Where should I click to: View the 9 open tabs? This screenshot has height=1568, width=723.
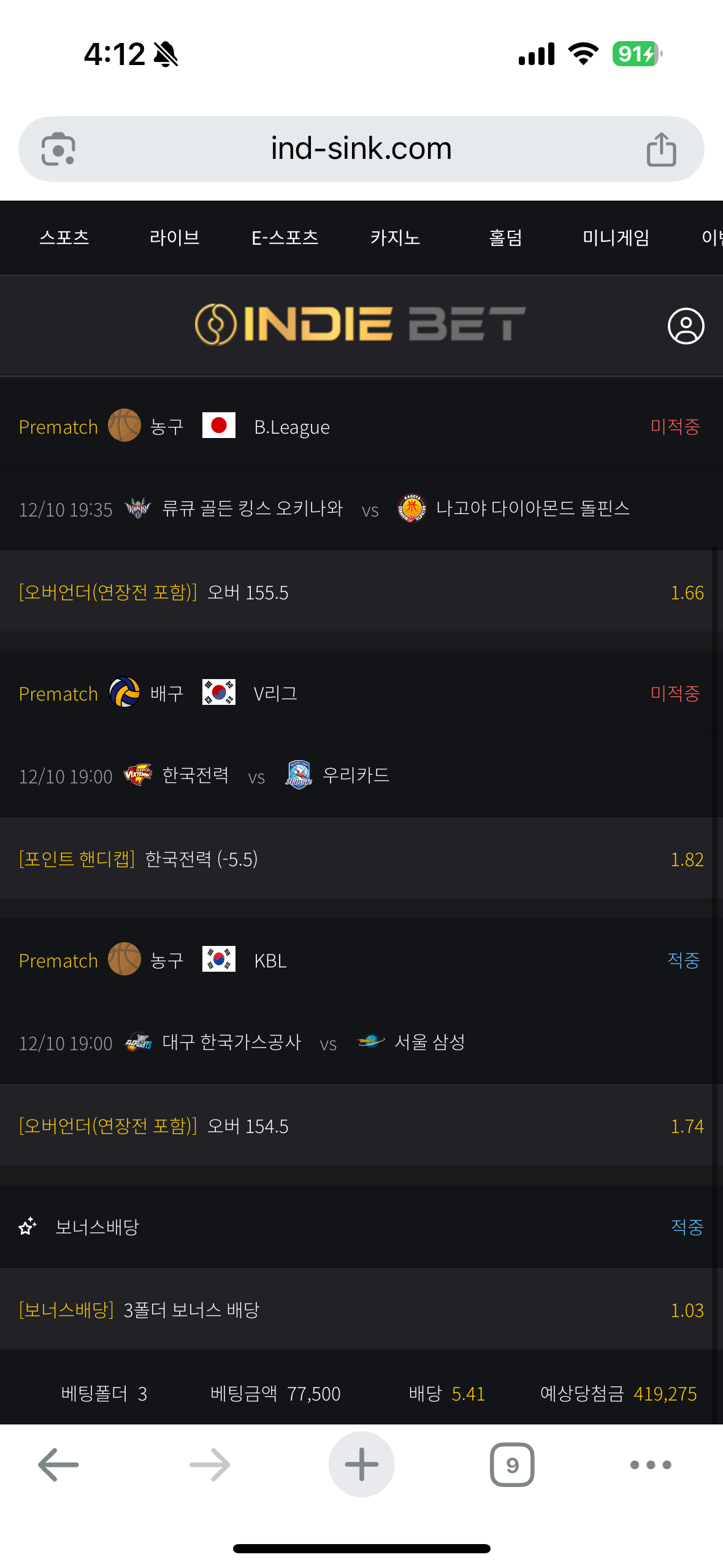coord(512,1464)
